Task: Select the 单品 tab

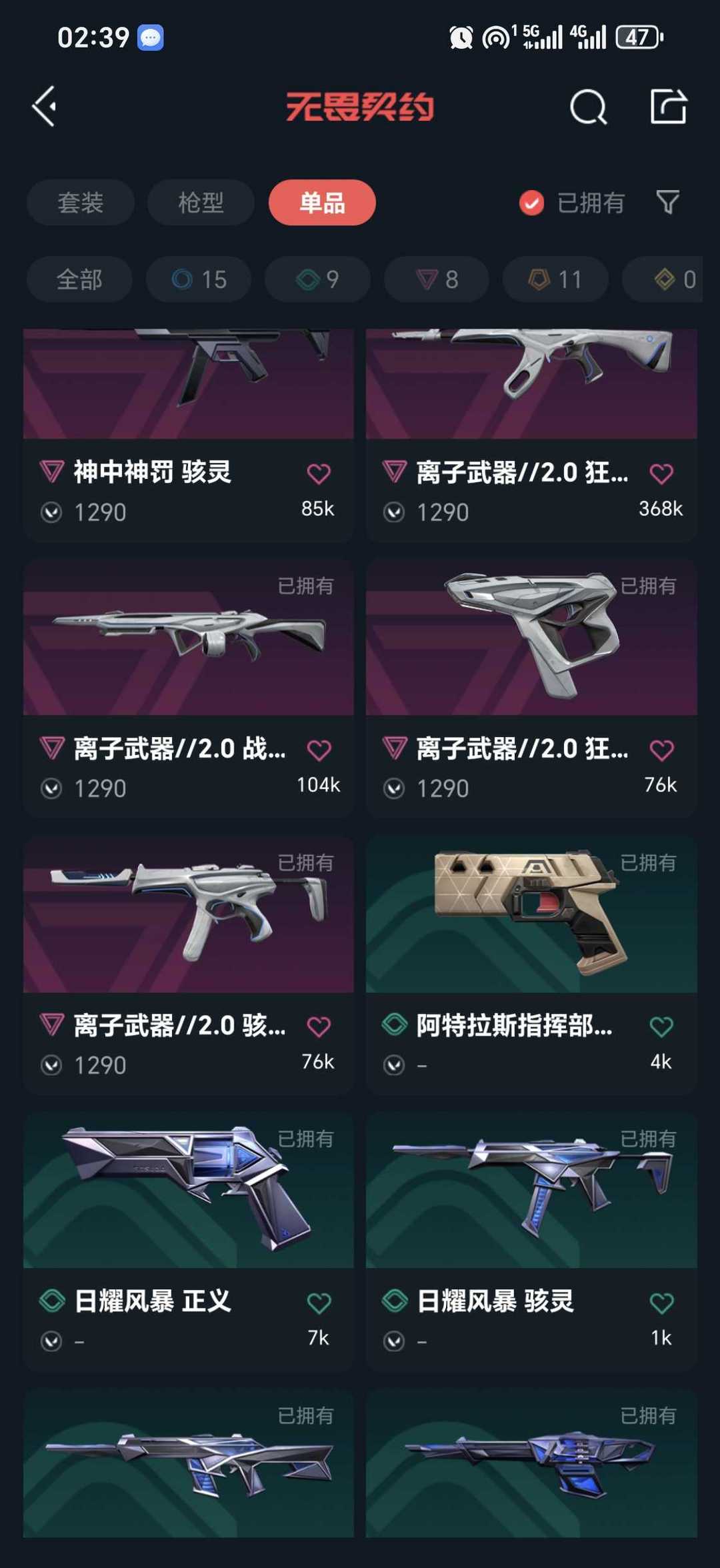Action: (x=322, y=202)
